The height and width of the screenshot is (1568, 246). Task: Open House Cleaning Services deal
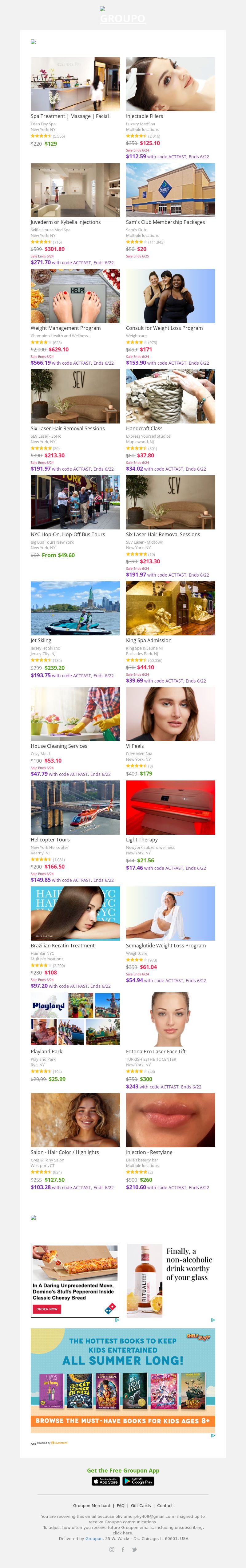pyautogui.click(x=75, y=714)
